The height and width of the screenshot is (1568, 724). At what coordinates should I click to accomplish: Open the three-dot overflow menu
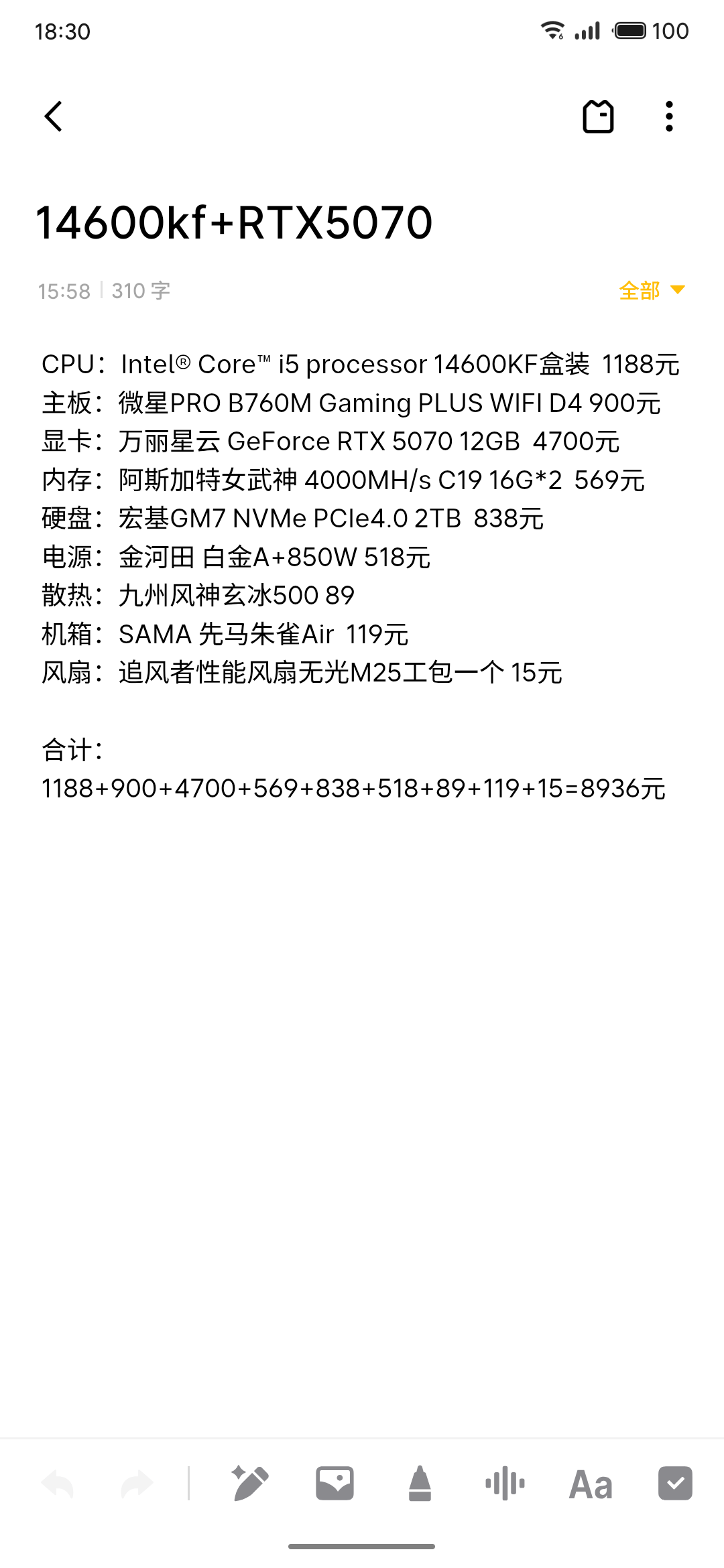[668, 117]
